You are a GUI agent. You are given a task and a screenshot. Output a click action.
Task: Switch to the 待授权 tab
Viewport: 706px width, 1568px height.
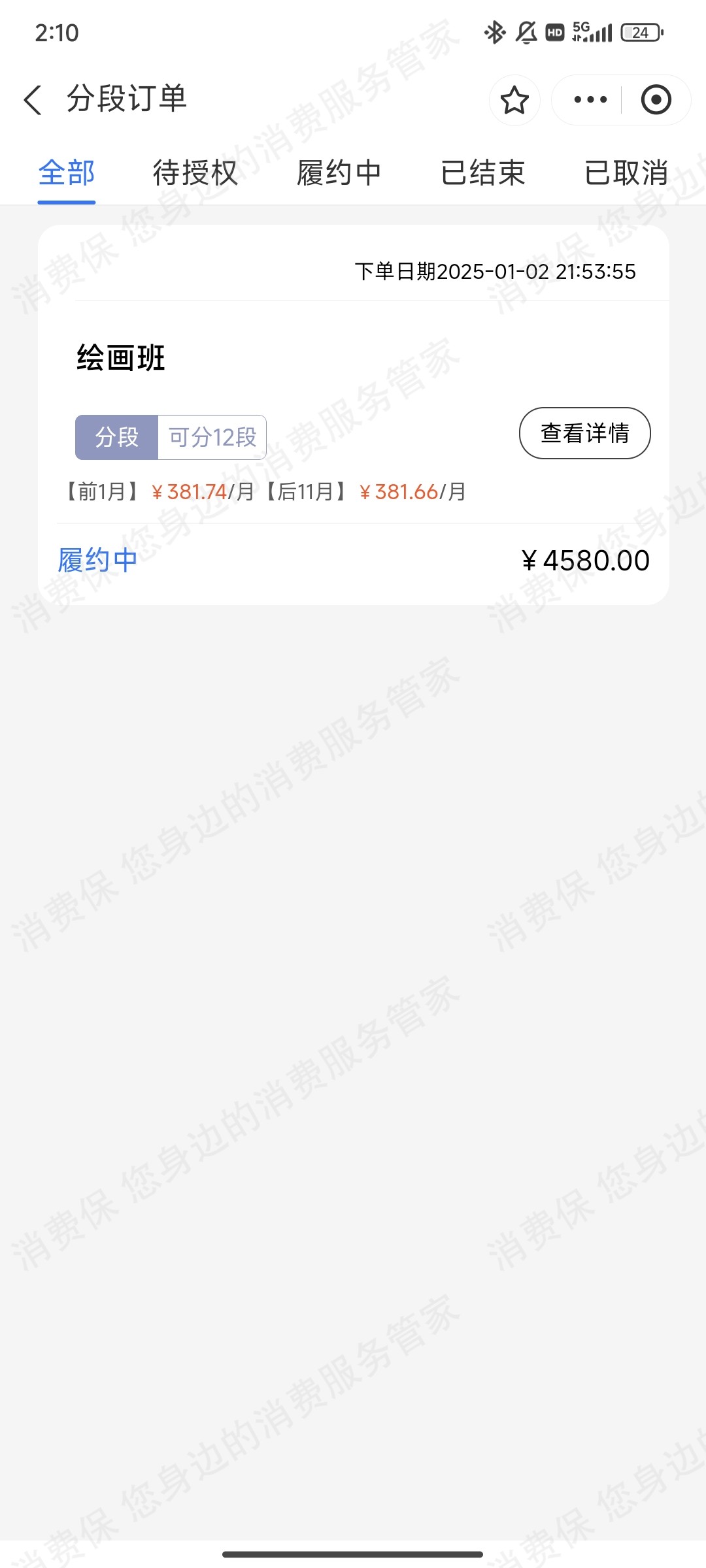coord(195,173)
